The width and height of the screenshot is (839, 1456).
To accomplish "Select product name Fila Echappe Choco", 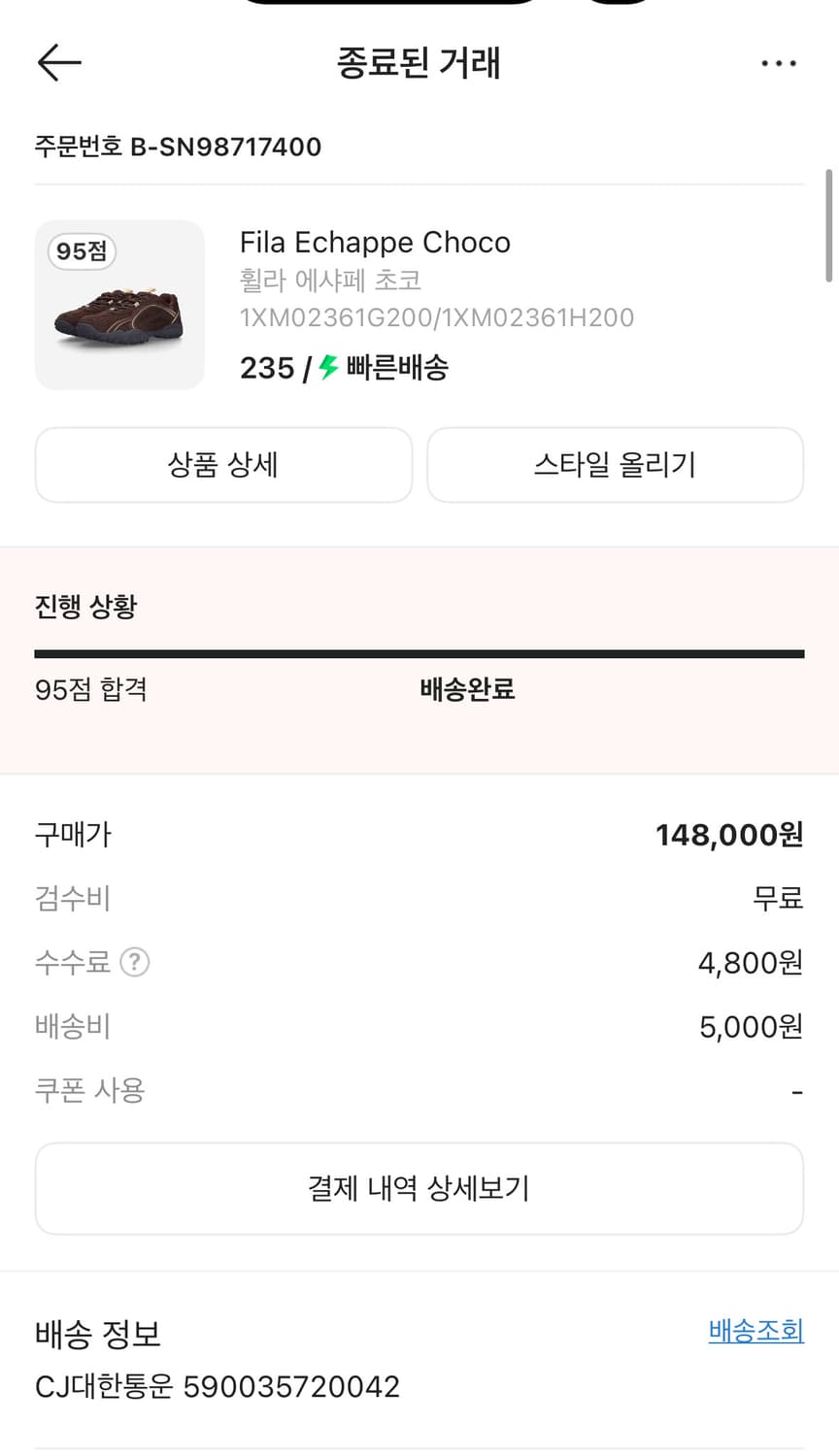I will 376,242.
